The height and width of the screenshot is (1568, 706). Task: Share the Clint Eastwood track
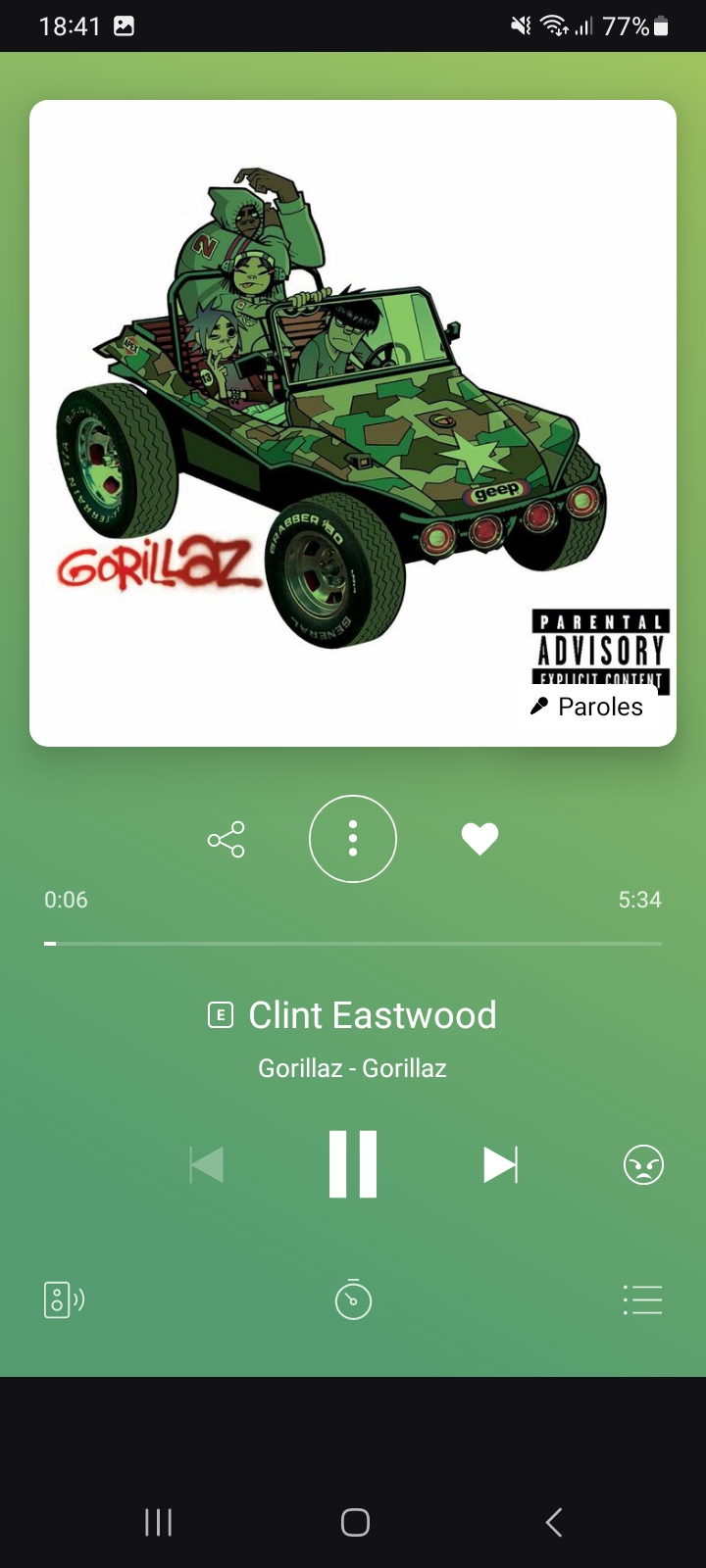[x=227, y=840]
